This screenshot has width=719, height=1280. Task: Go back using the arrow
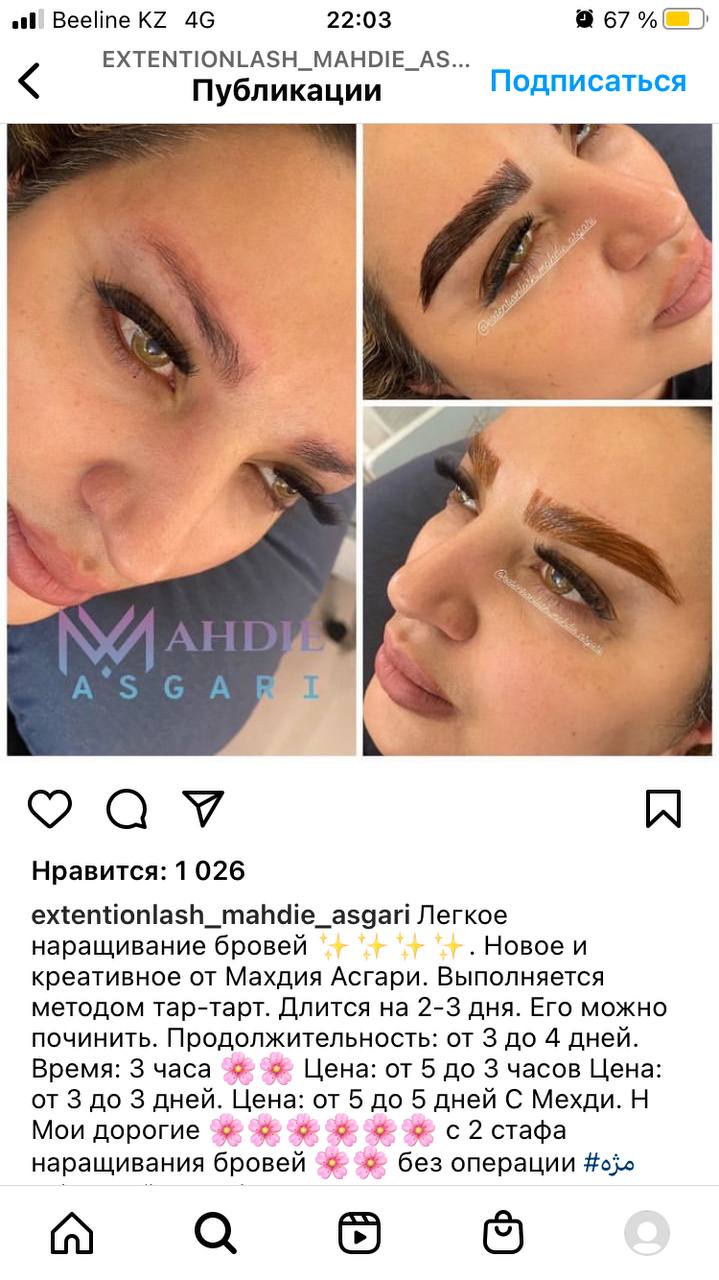(30, 80)
